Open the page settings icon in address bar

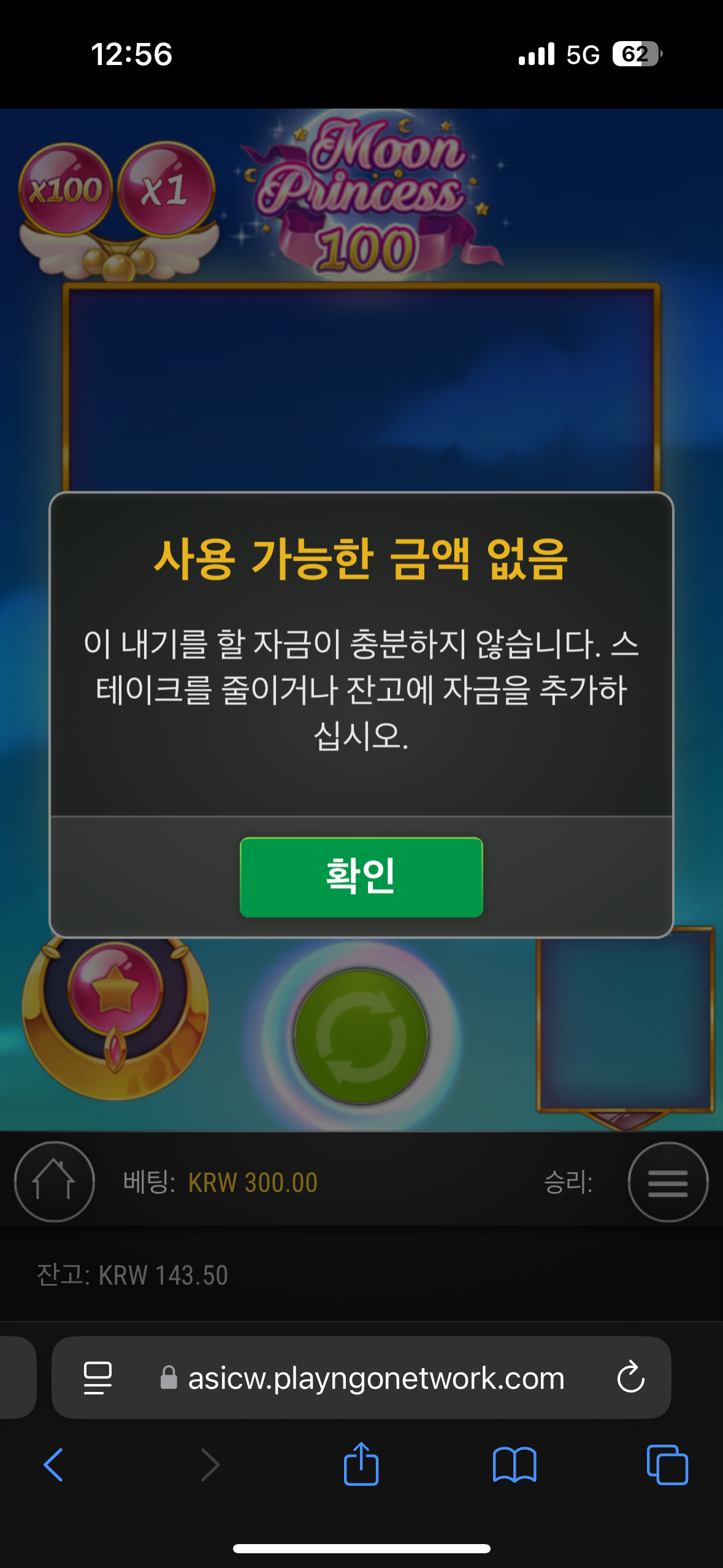(98, 1378)
